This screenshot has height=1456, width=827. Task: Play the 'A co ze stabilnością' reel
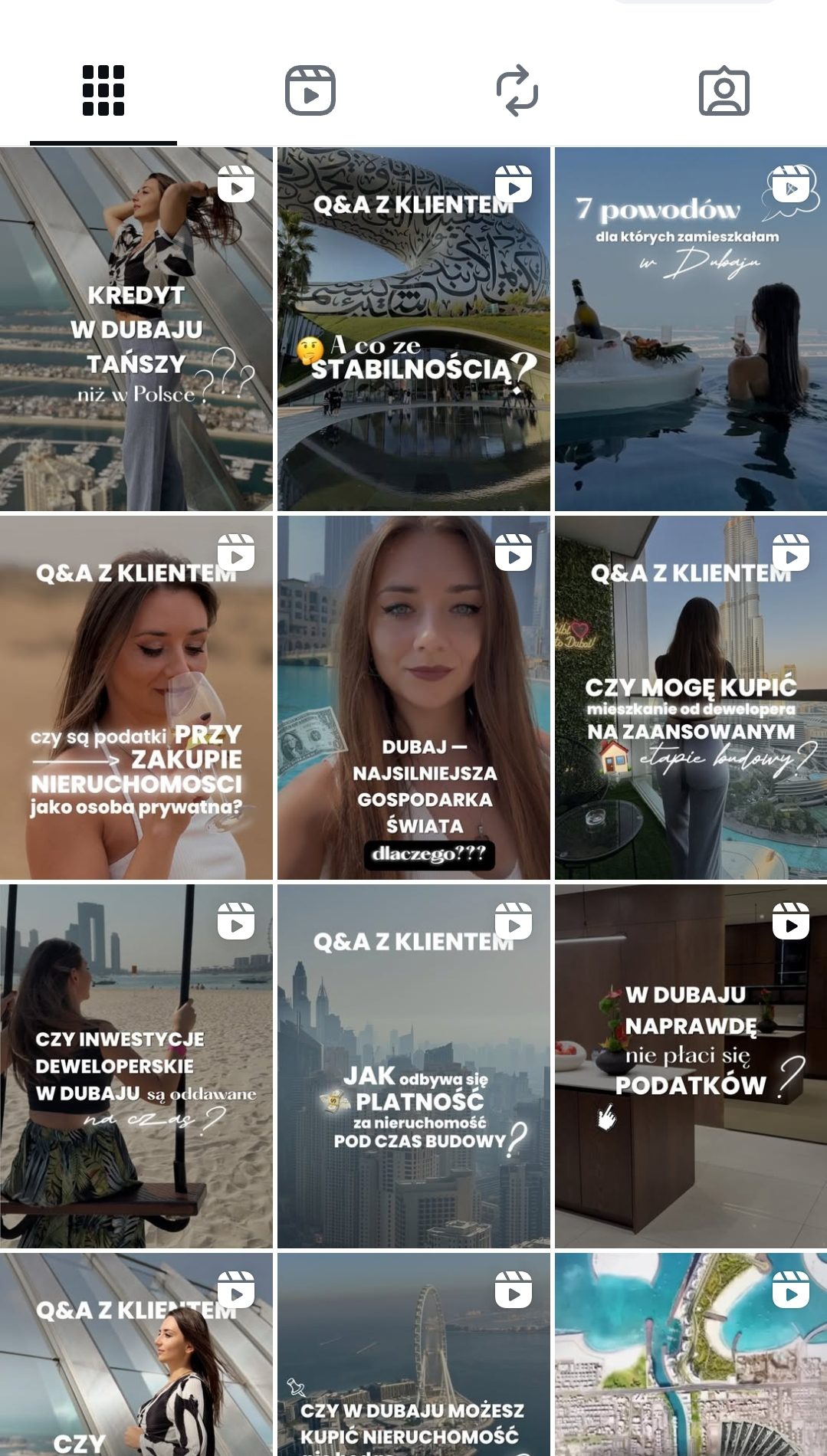414,330
